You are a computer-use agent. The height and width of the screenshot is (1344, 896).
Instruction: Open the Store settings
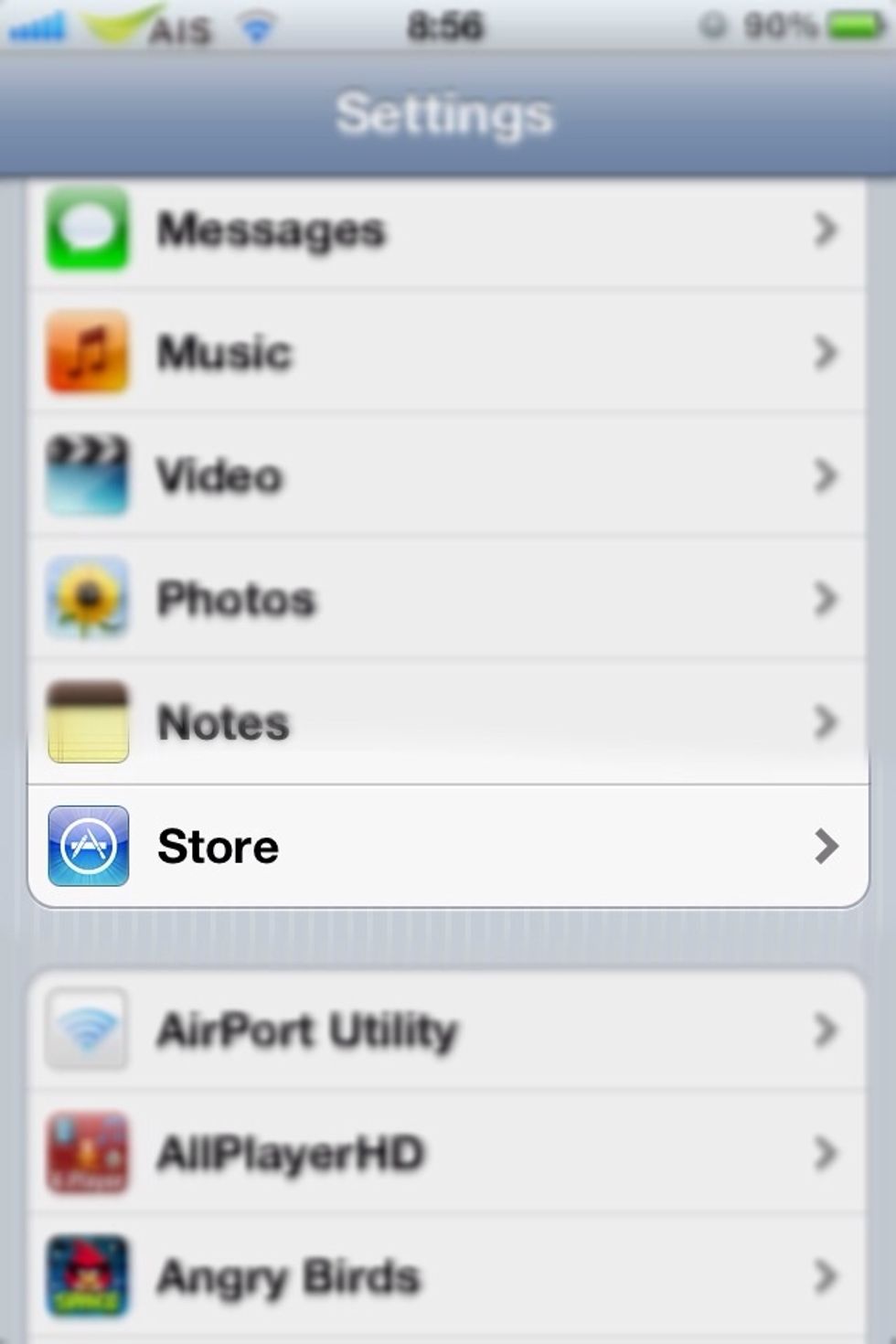(448, 847)
